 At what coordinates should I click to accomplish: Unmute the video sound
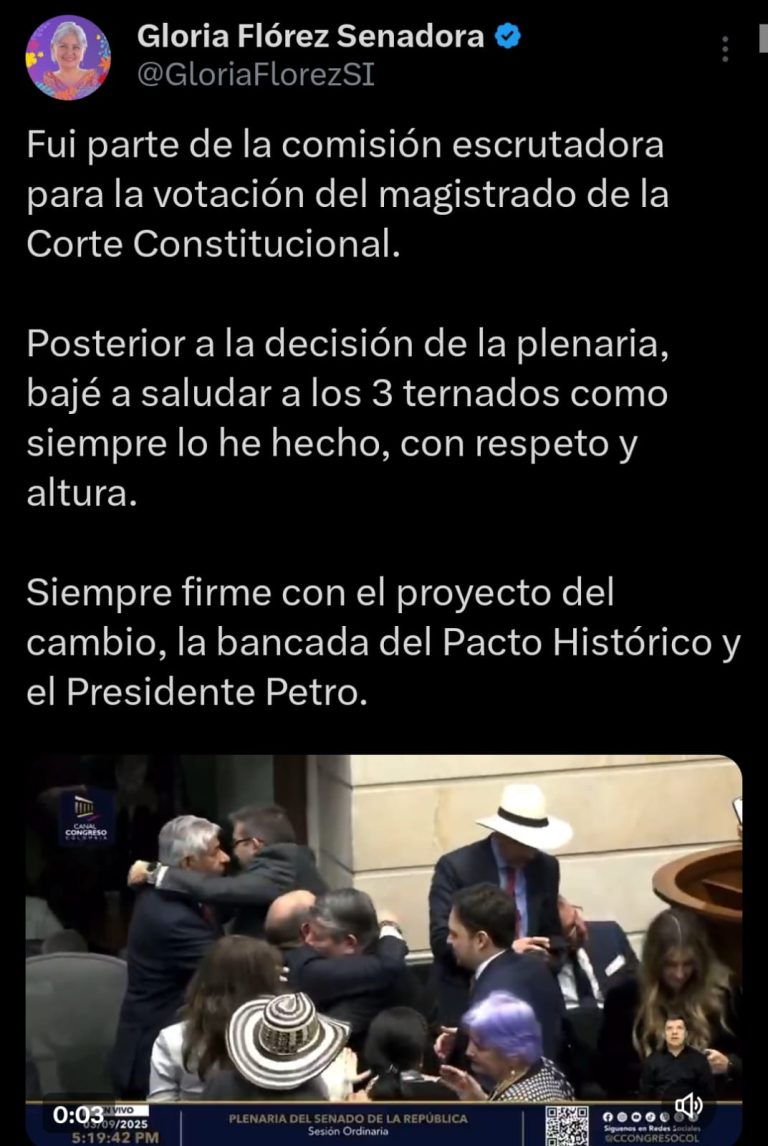(689, 1105)
